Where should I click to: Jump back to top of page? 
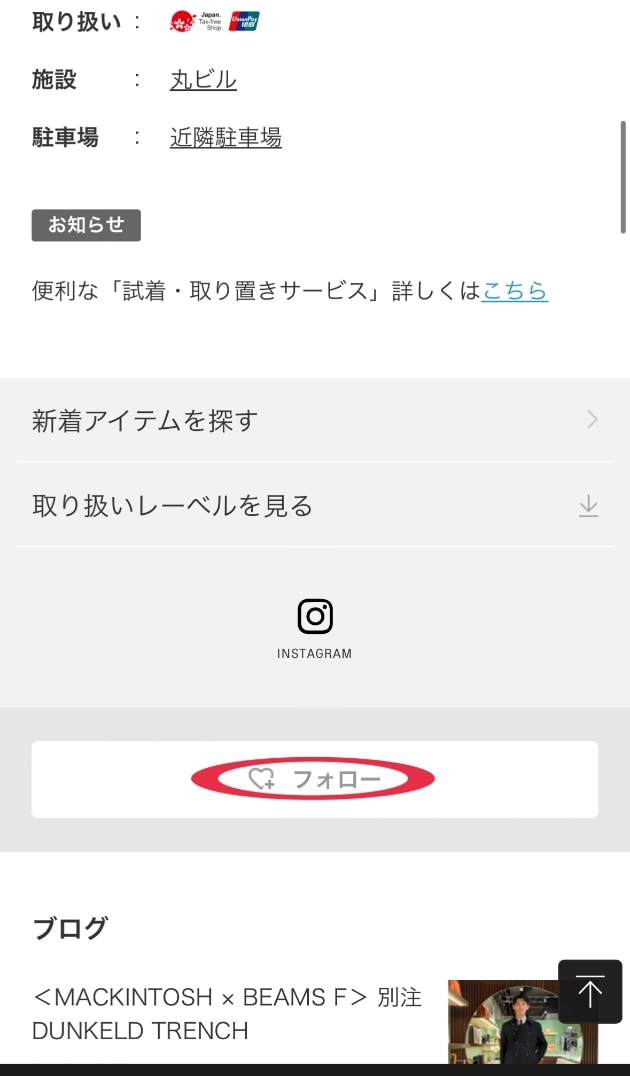(x=590, y=992)
